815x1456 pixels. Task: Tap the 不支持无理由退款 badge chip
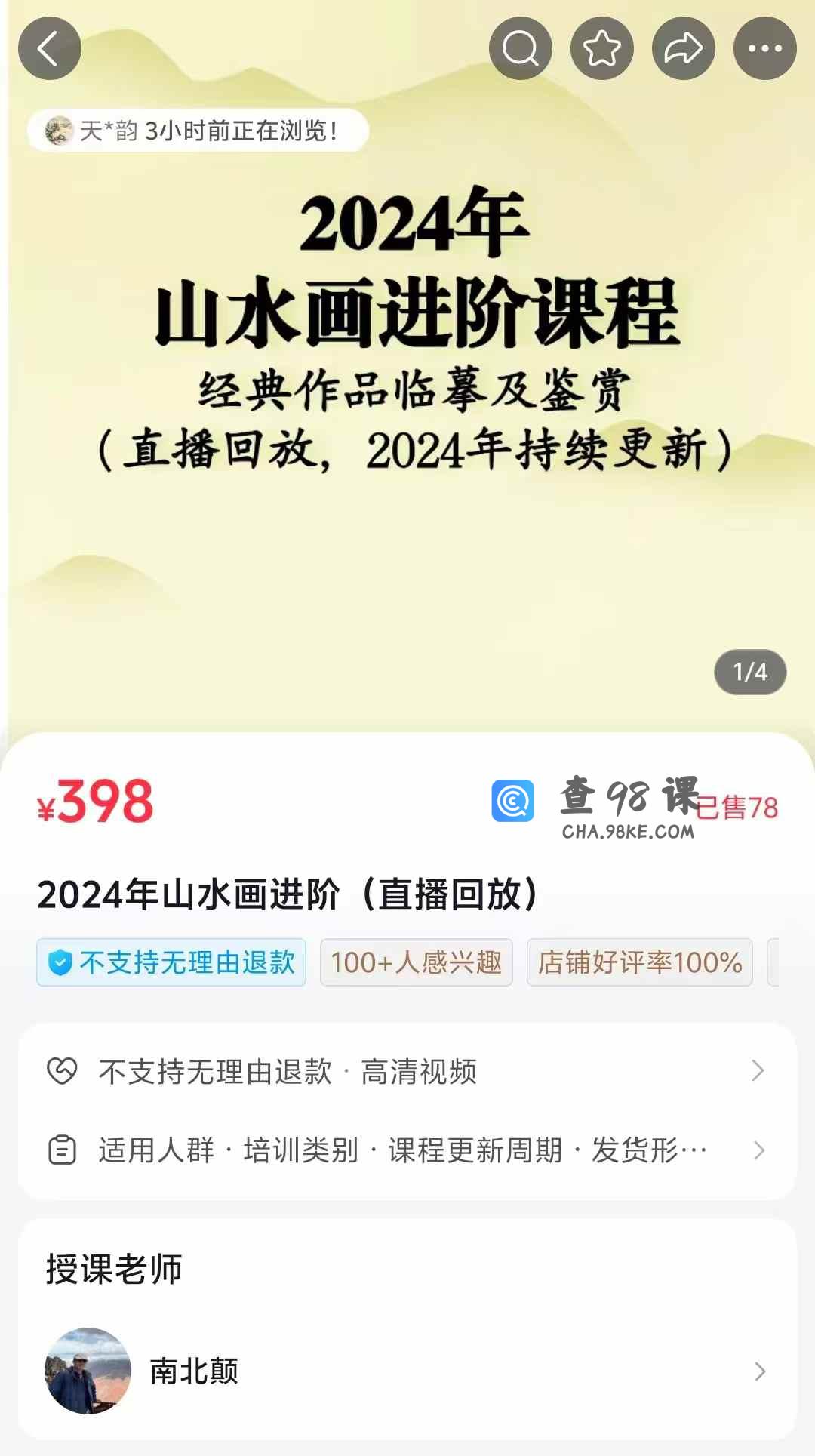coord(171,962)
